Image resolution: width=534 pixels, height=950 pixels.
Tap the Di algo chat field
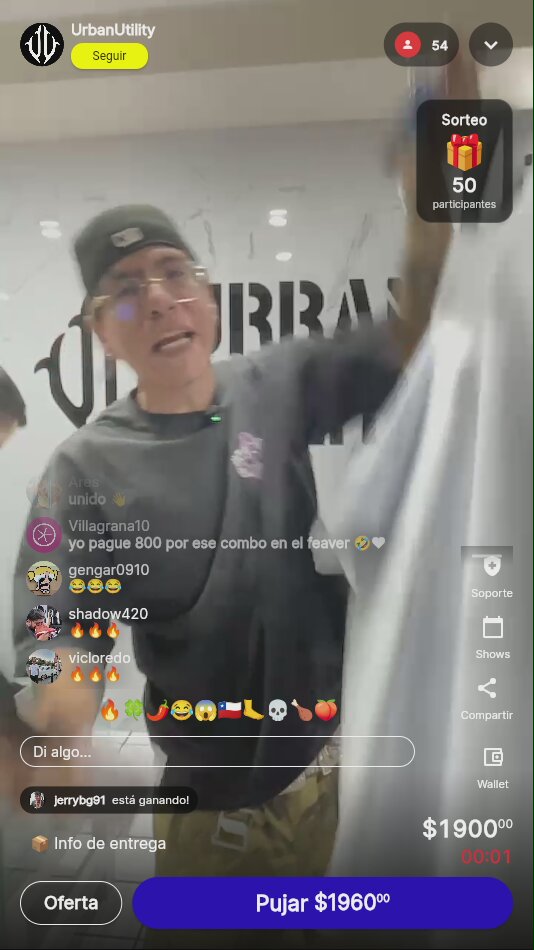[217, 751]
